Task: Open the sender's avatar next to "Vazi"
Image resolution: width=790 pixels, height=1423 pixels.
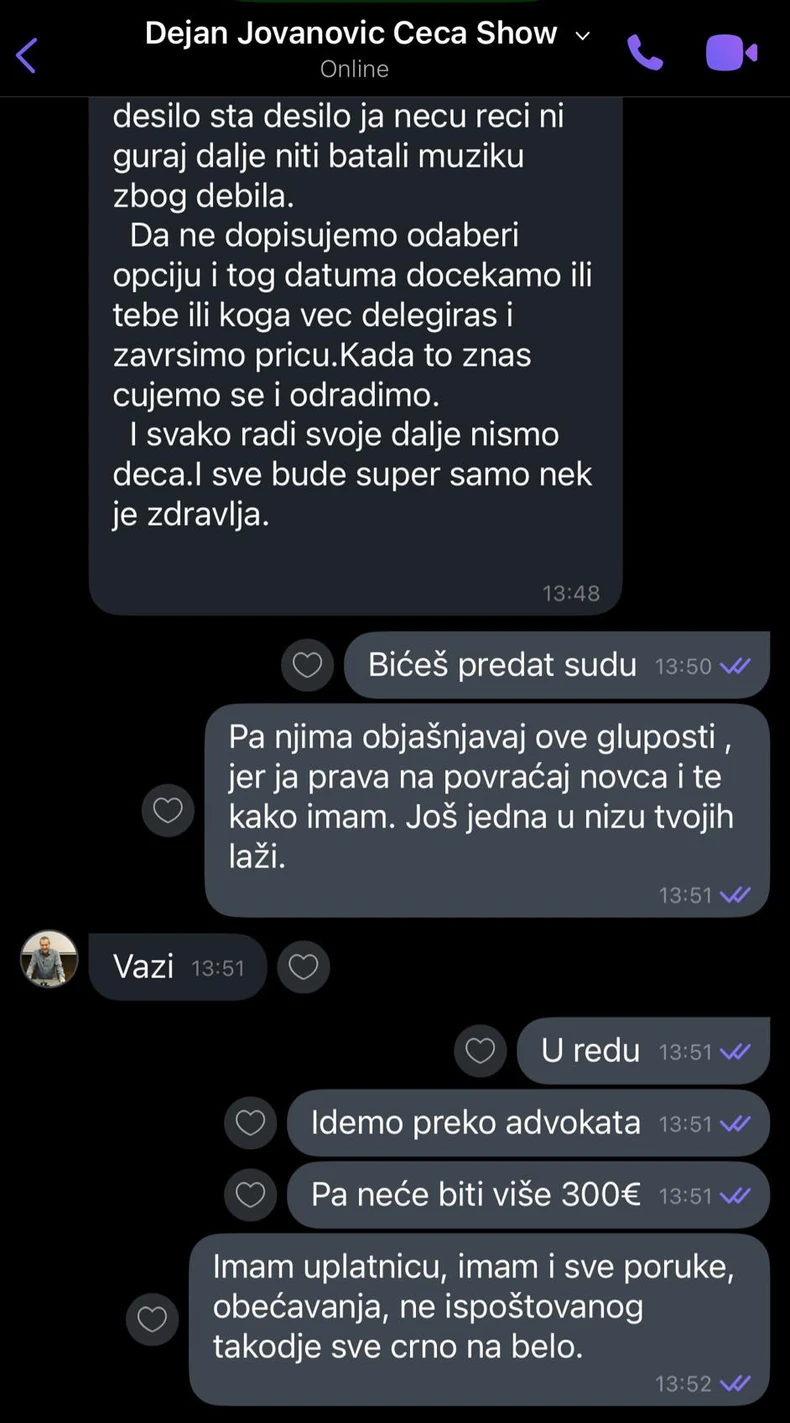Action: (x=49, y=959)
